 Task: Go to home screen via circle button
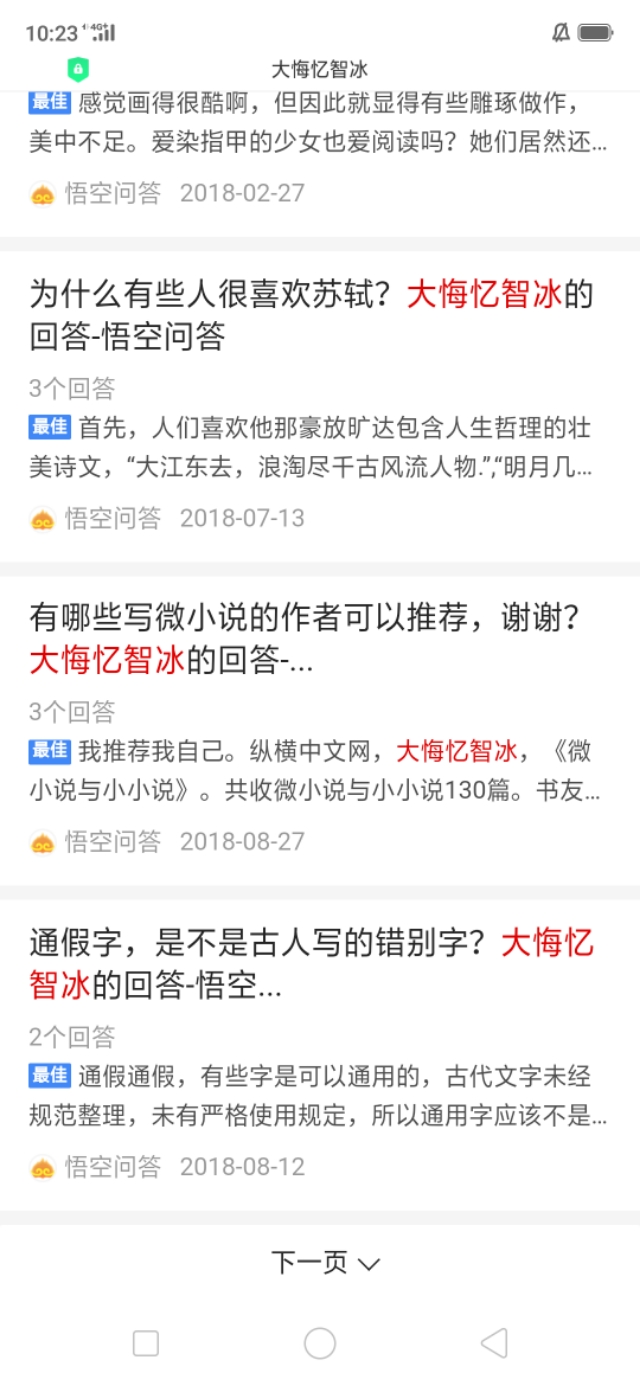320,1343
